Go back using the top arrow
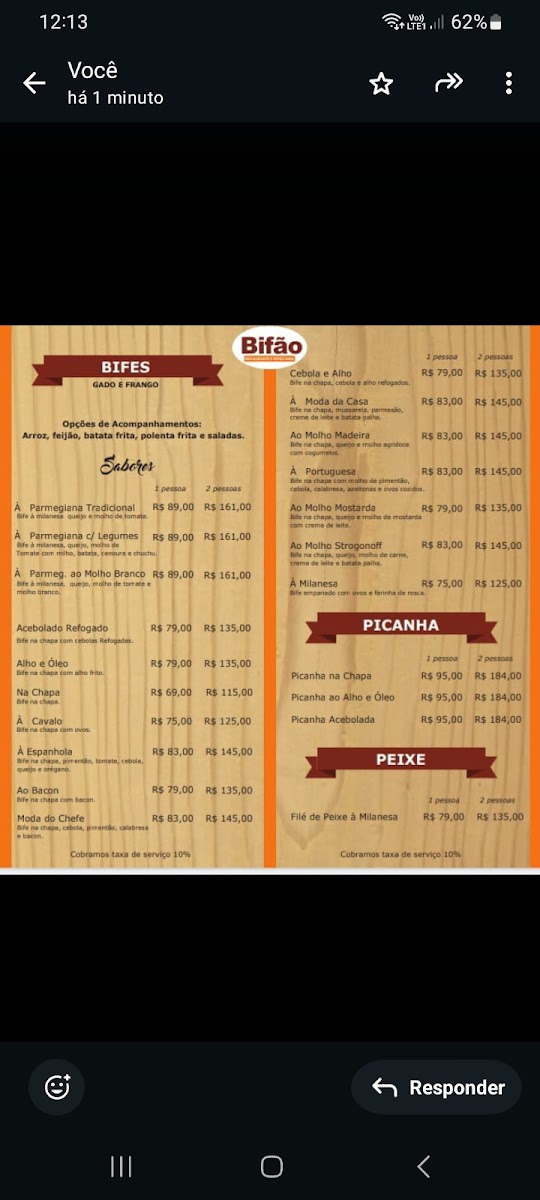 [35, 83]
